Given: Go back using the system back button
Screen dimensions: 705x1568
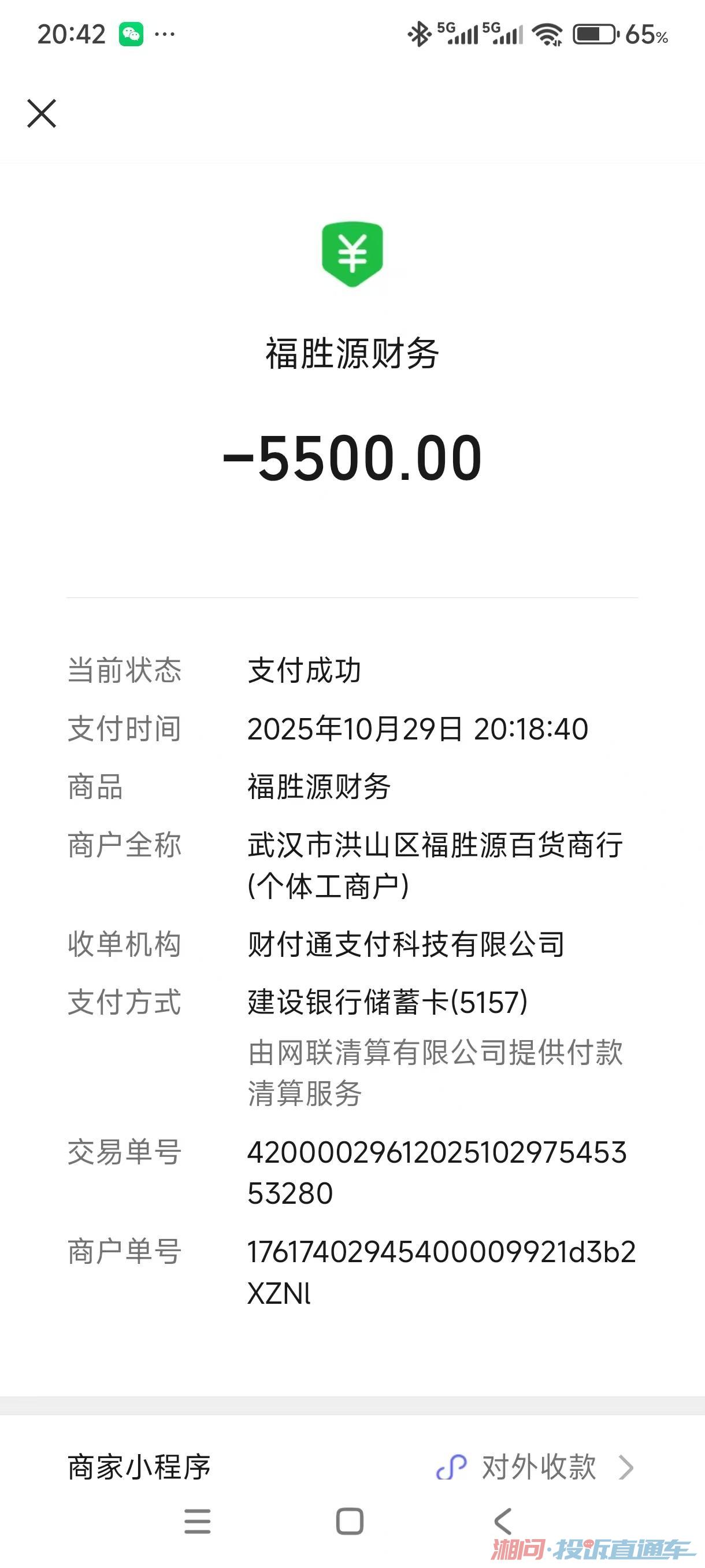Looking at the screenshot, I should (503, 1521).
